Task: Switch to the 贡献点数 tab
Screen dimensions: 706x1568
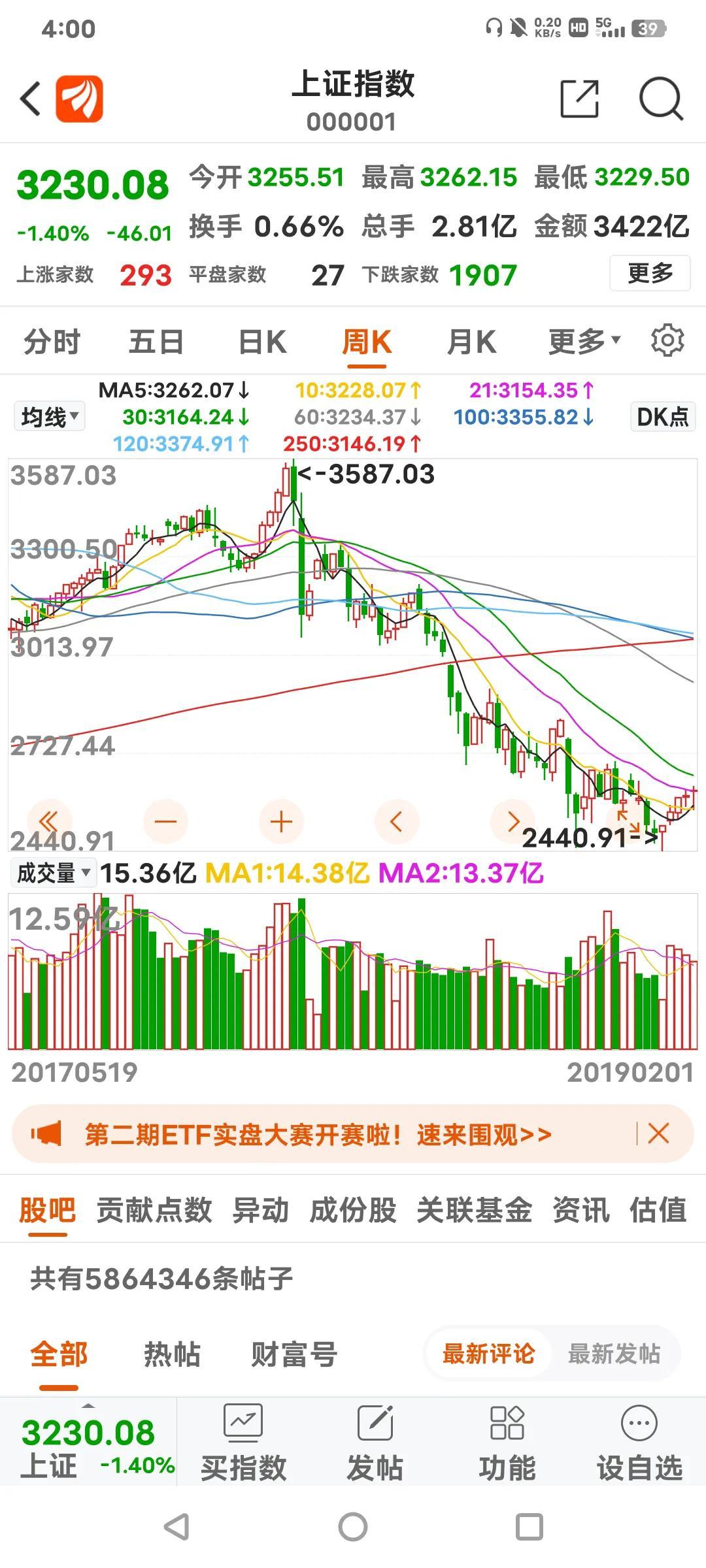Action: pyautogui.click(x=154, y=1210)
